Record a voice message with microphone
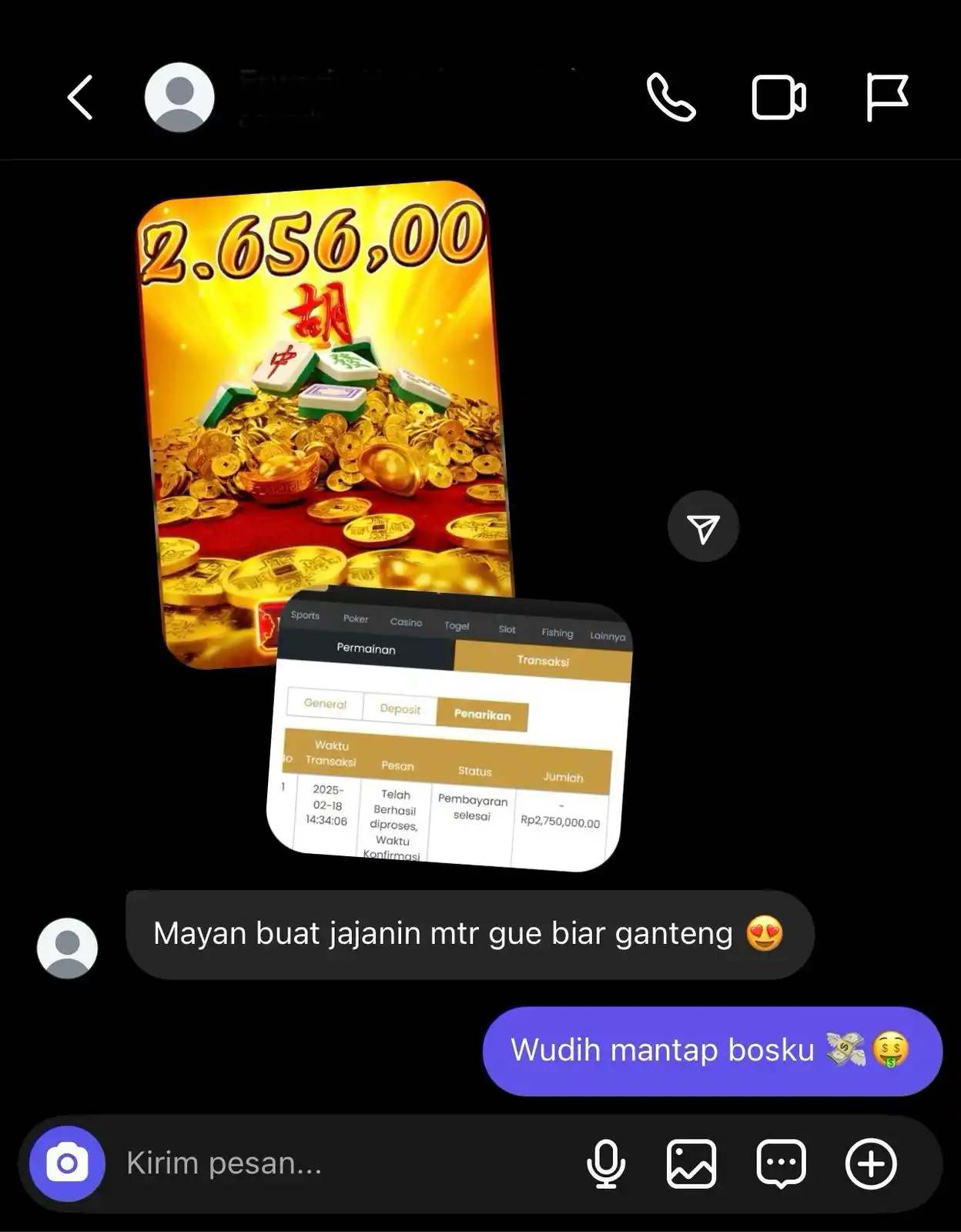The width and height of the screenshot is (961, 1232). coord(606,1163)
